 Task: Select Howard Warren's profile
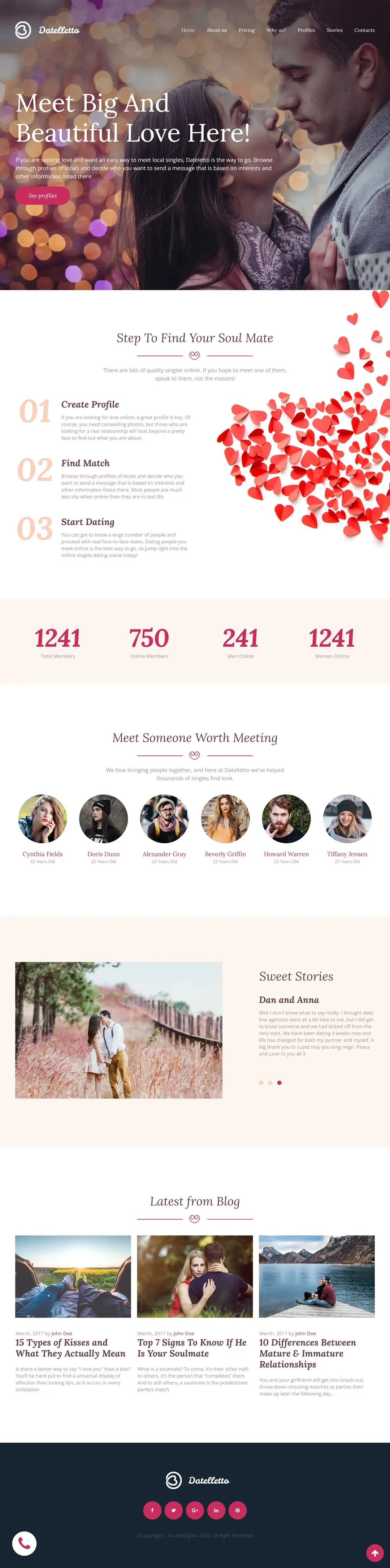pyautogui.click(x=286, y=818)
